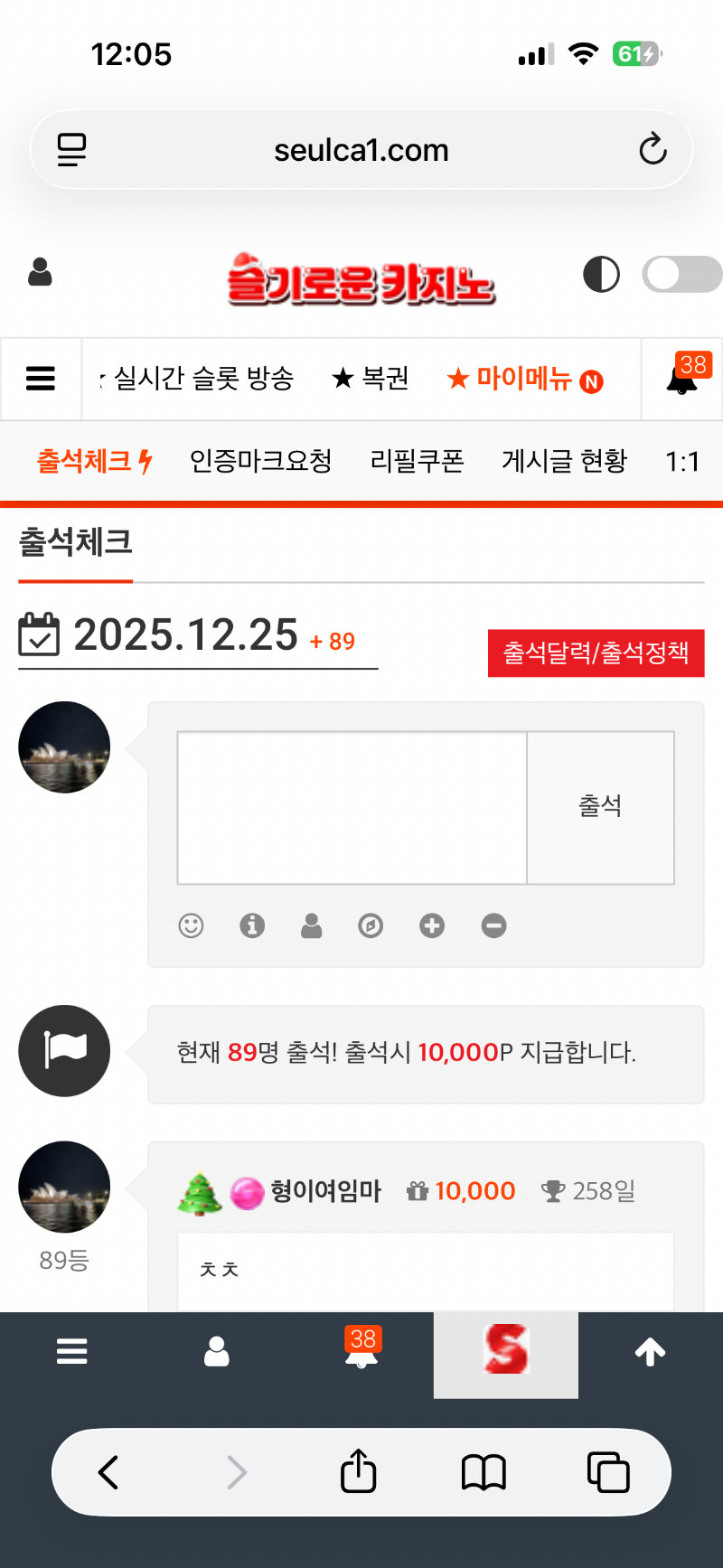Tap the 출석 attendance submit button
723x1568 pixels.
tap(600, 807)
